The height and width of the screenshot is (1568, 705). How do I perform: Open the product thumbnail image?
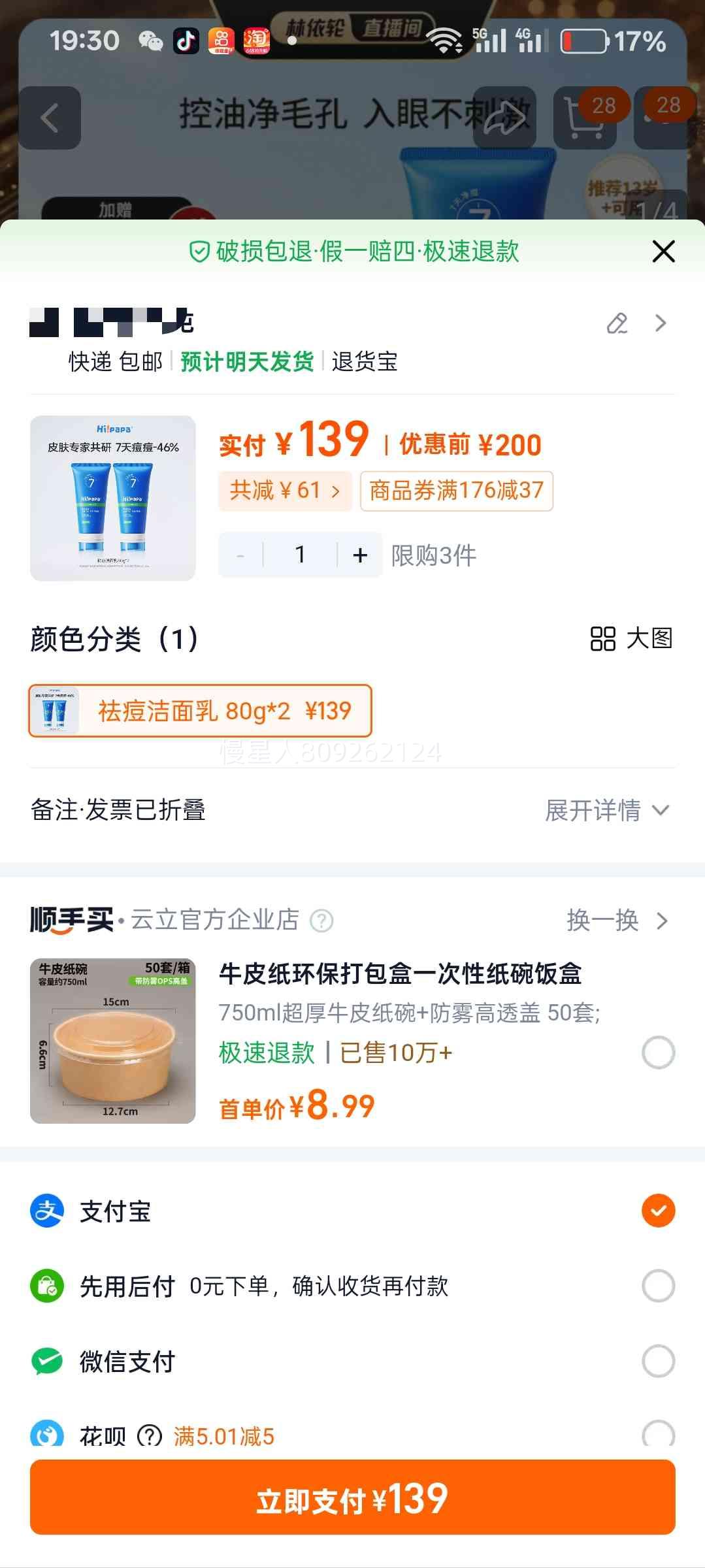[113, 498]
